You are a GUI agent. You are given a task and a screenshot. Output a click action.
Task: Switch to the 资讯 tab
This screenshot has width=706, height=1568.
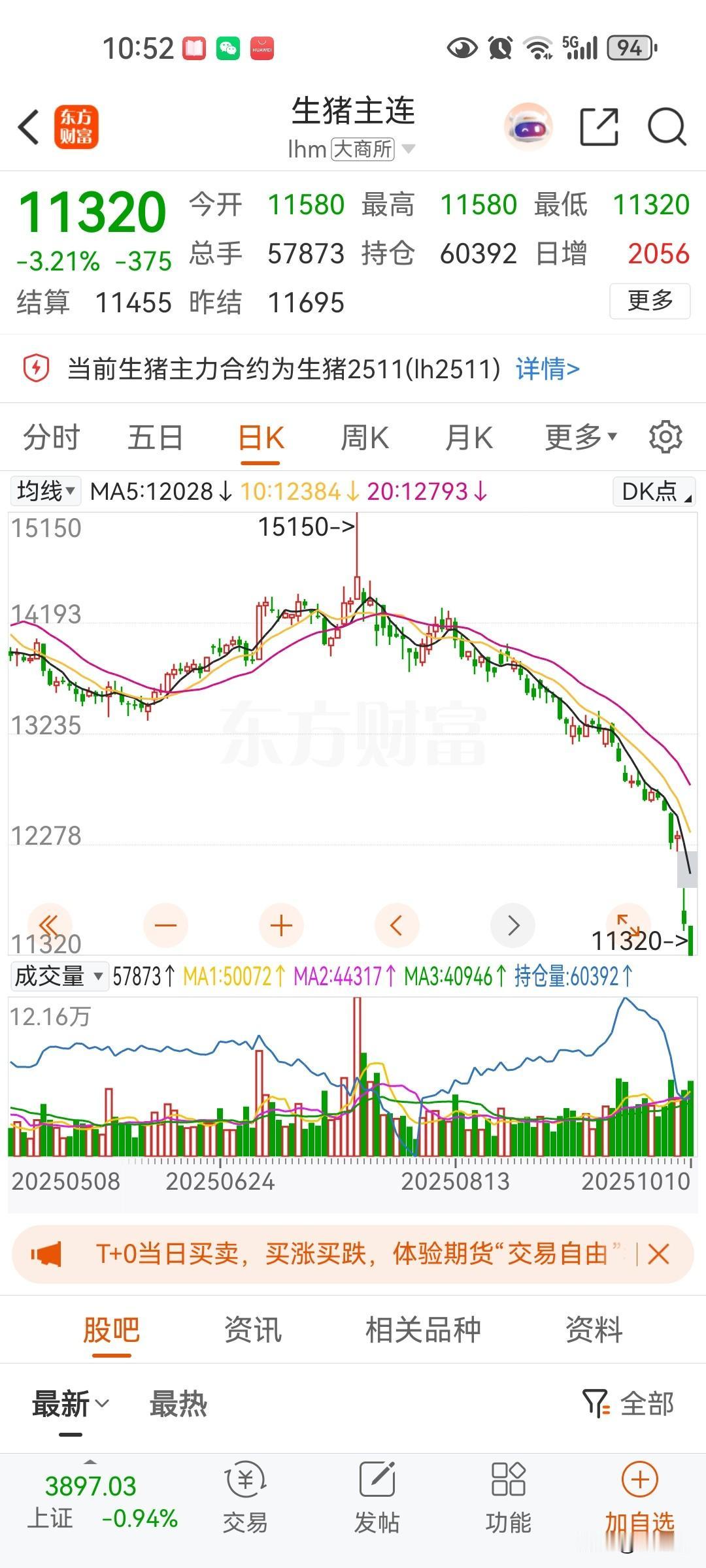point(253,1330)
